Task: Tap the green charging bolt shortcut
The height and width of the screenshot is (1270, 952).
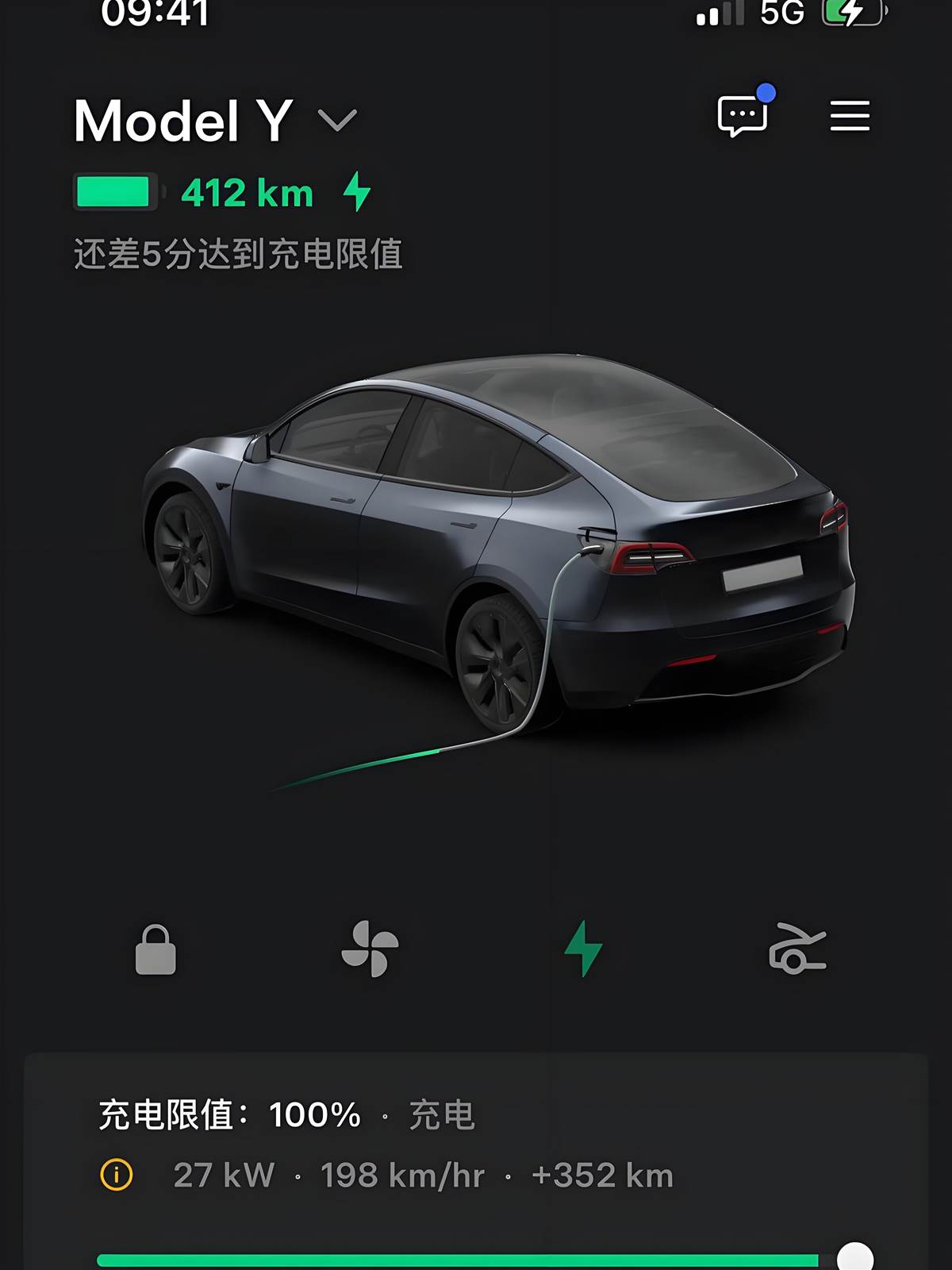Action: (583, 949)
